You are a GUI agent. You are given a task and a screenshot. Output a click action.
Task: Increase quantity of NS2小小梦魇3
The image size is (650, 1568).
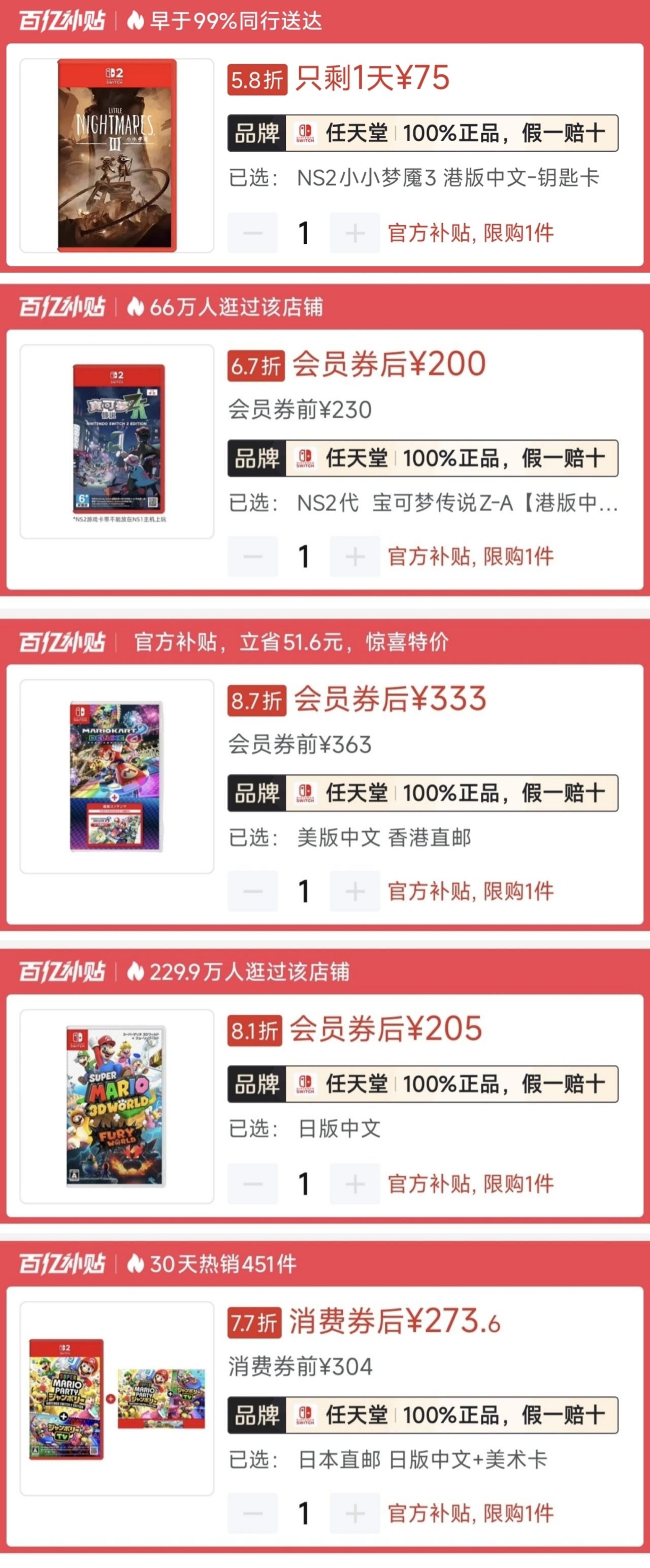tap(355, 233)
